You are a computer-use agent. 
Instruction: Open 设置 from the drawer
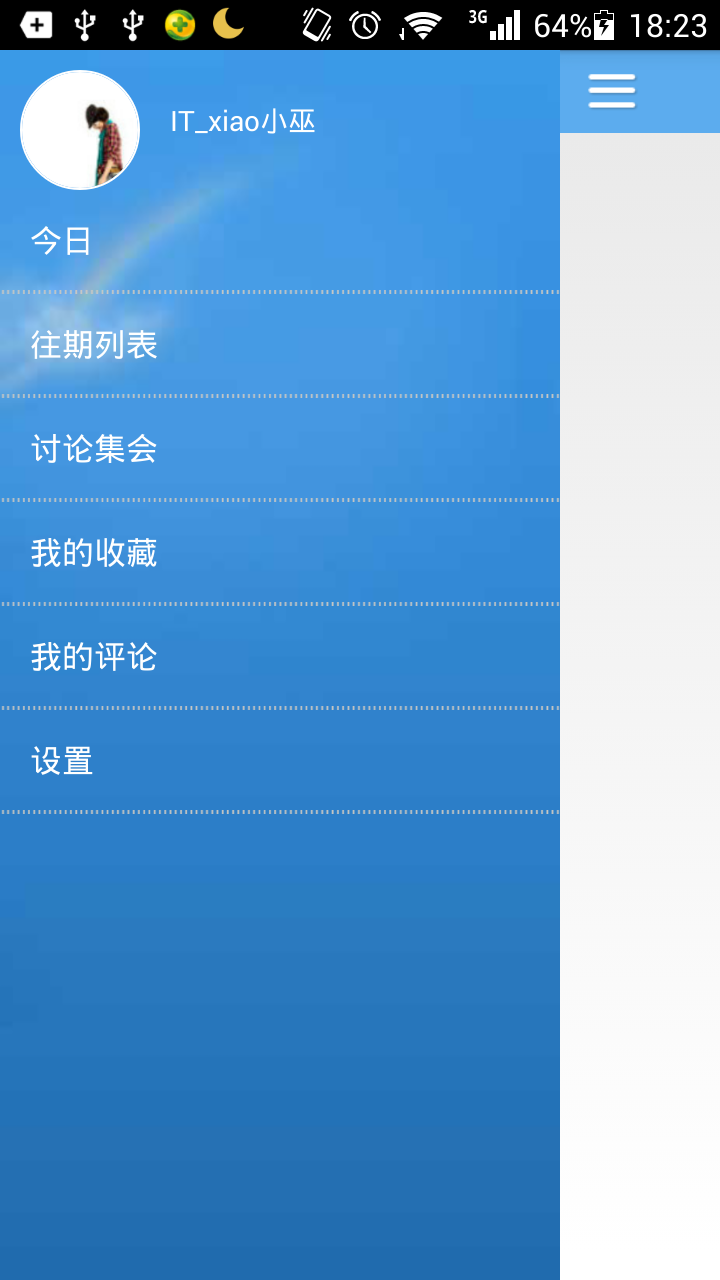(280, 761)
